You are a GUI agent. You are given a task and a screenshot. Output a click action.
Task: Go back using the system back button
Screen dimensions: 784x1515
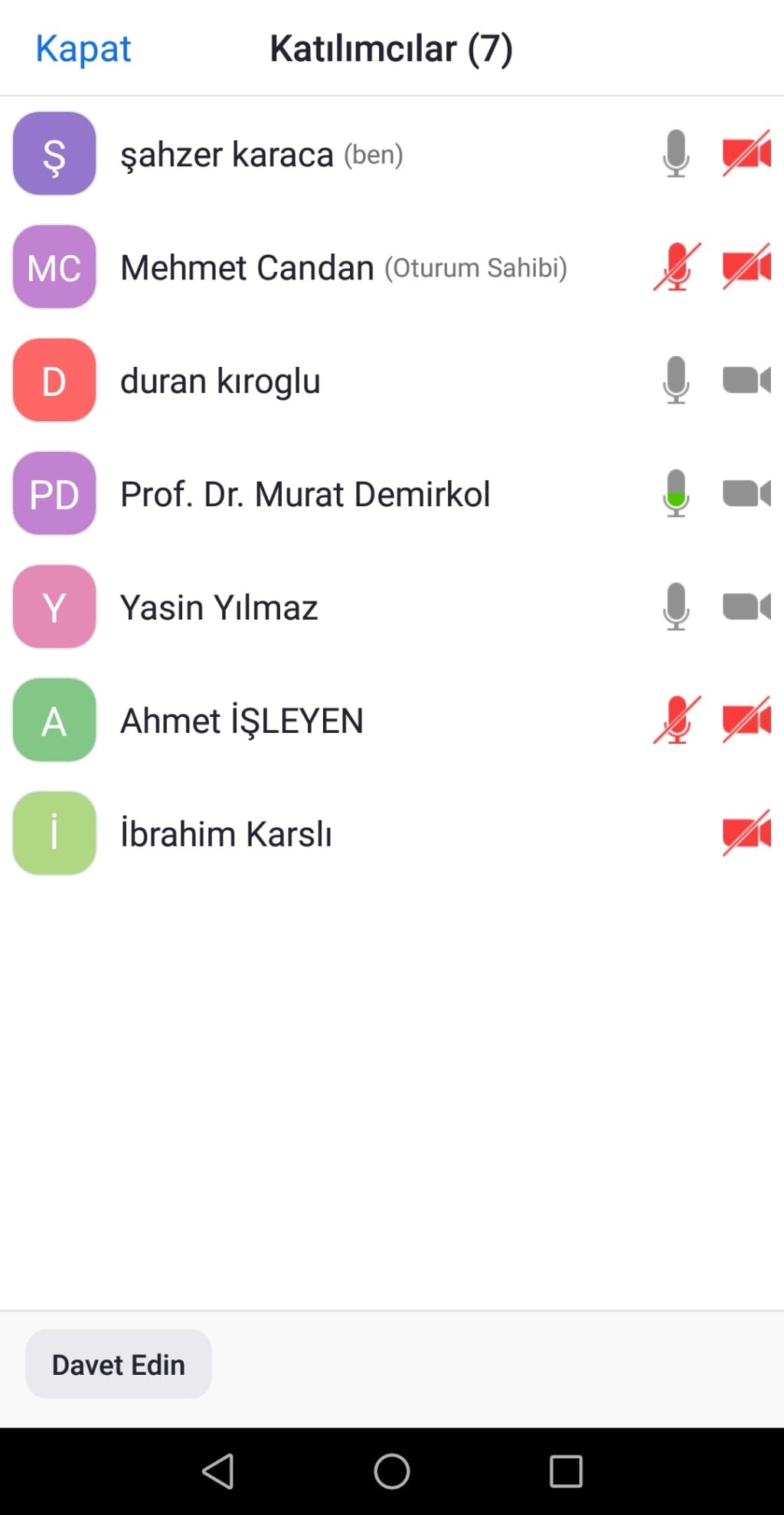[x=218, y=1471]
